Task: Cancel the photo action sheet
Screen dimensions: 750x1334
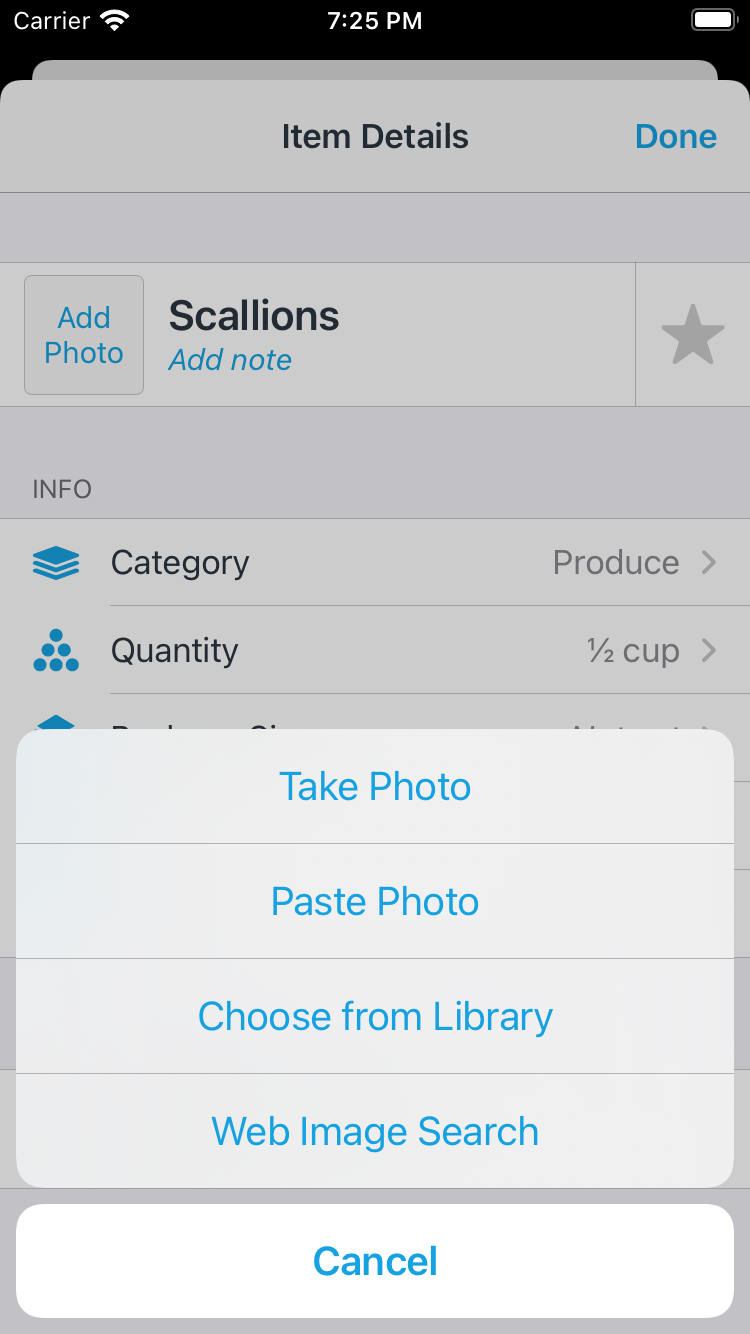Action: [x=375, y=1261]
